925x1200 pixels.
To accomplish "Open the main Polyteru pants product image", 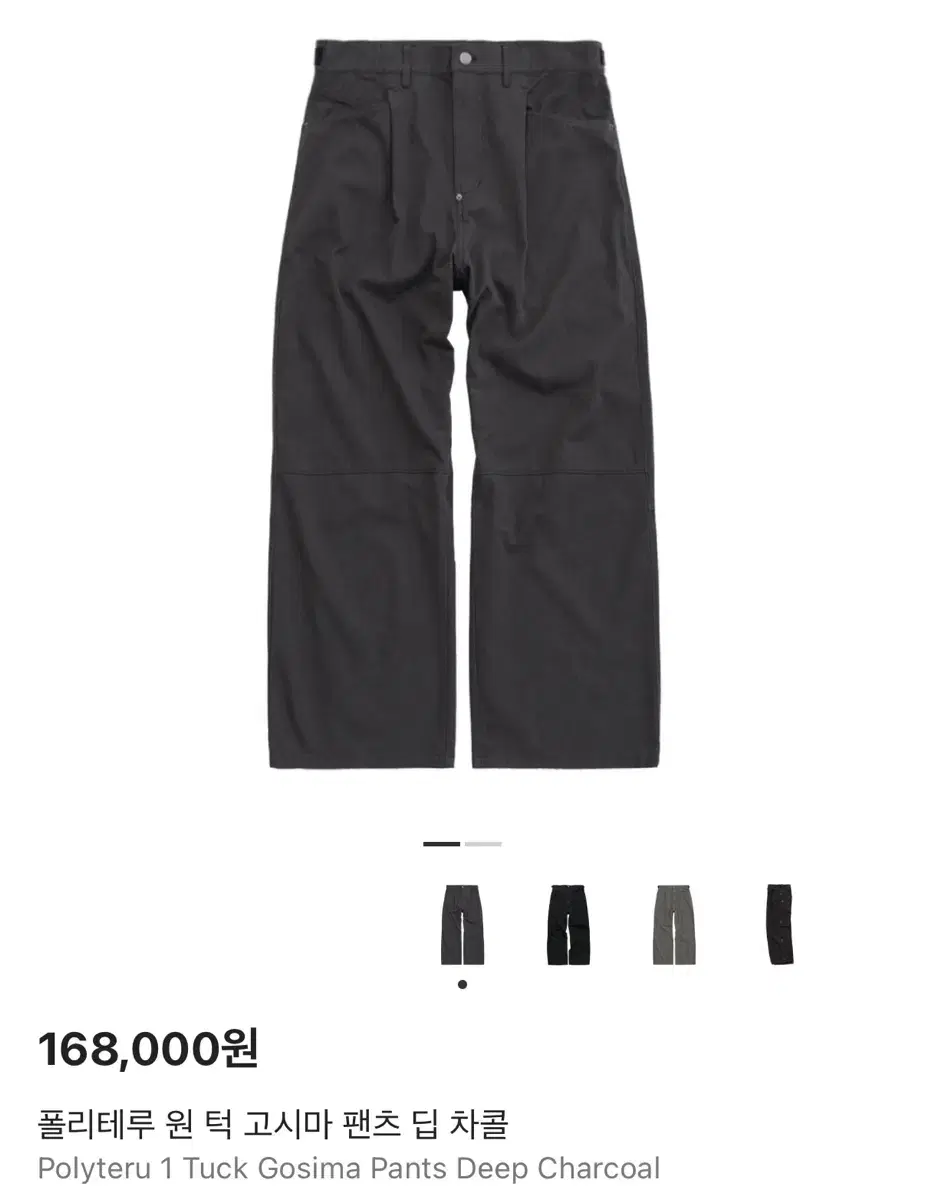I will pos(462,400).
